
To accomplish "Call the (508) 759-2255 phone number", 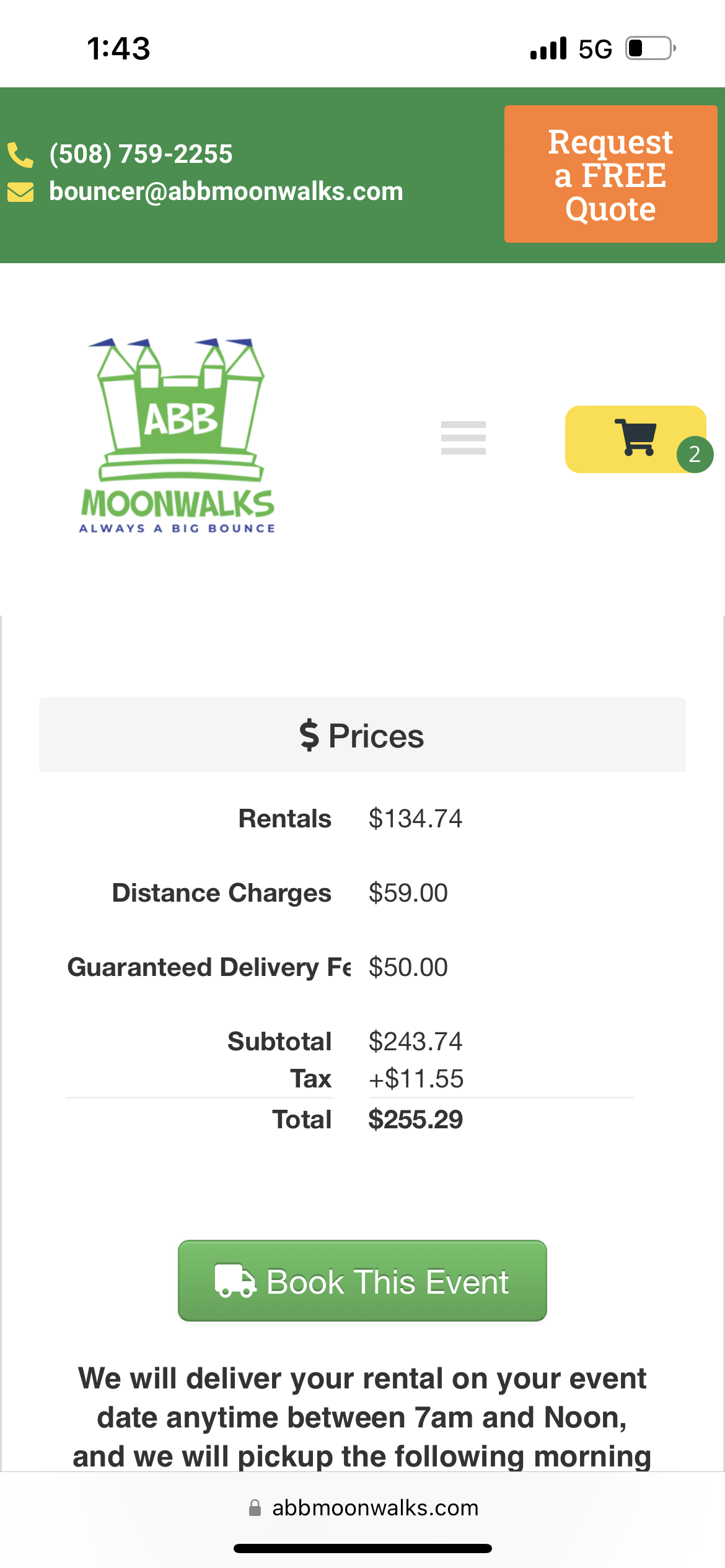I will click(x=141, y=154).
